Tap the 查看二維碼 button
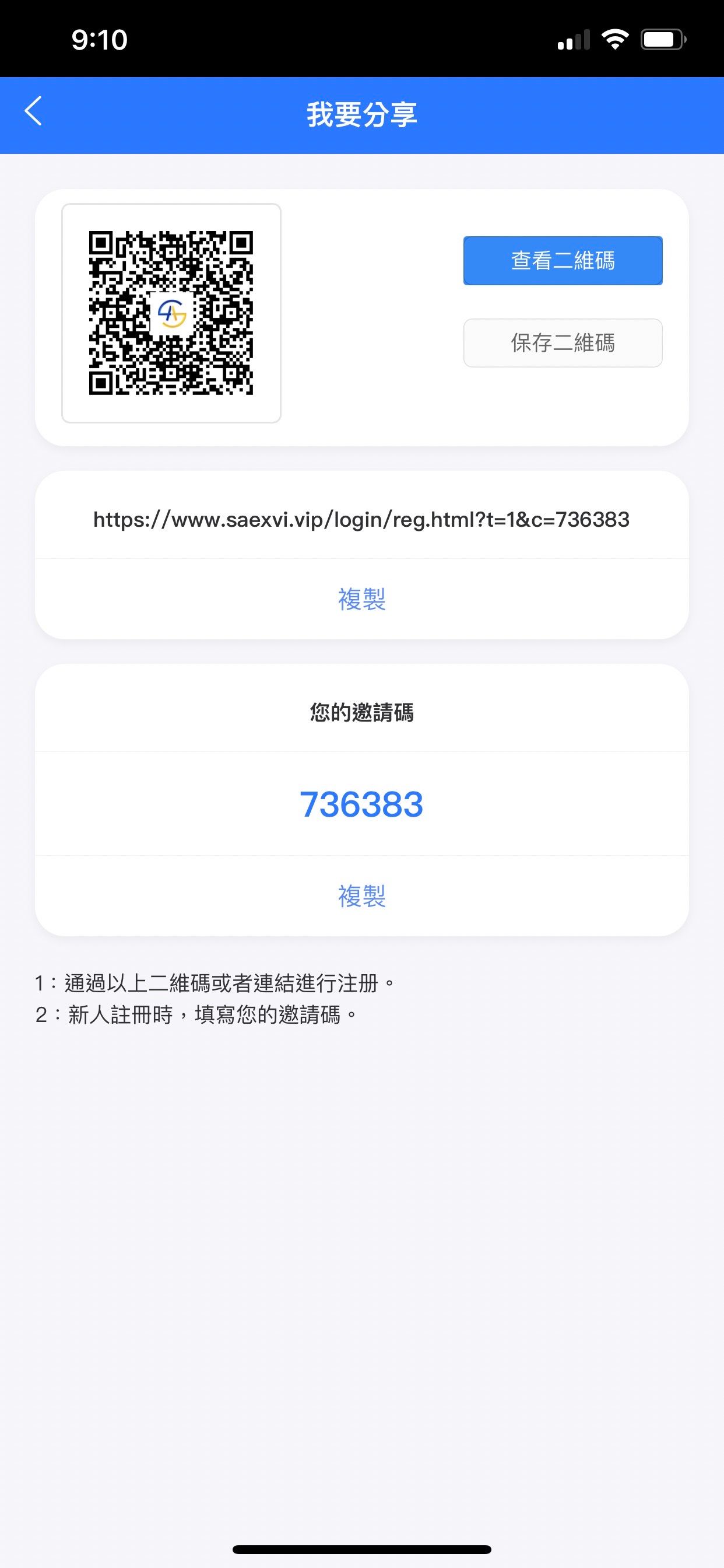 (x=562, y=261)
